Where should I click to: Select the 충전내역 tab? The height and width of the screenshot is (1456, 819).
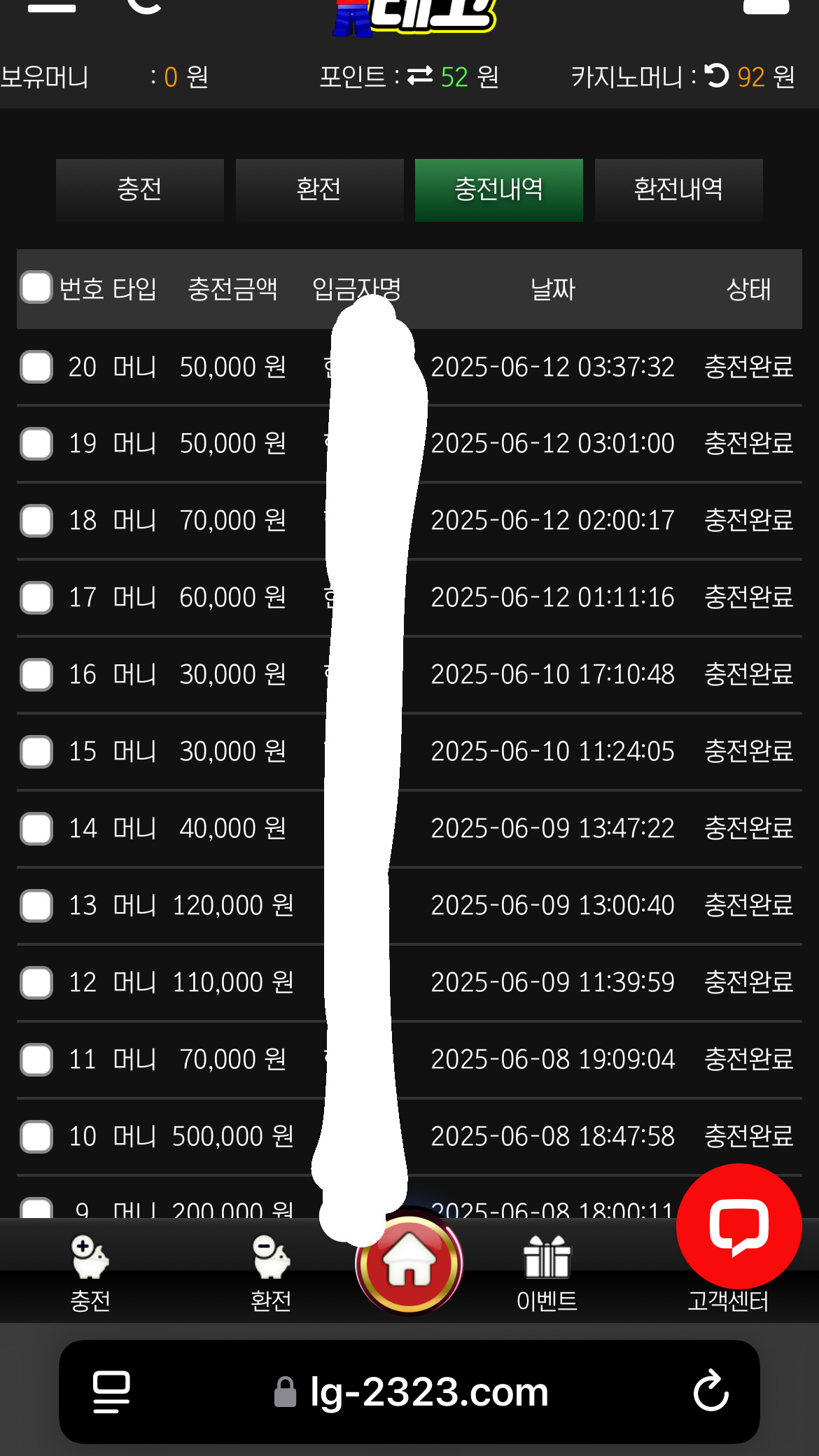pyautogui.click(x=498, y=190)
